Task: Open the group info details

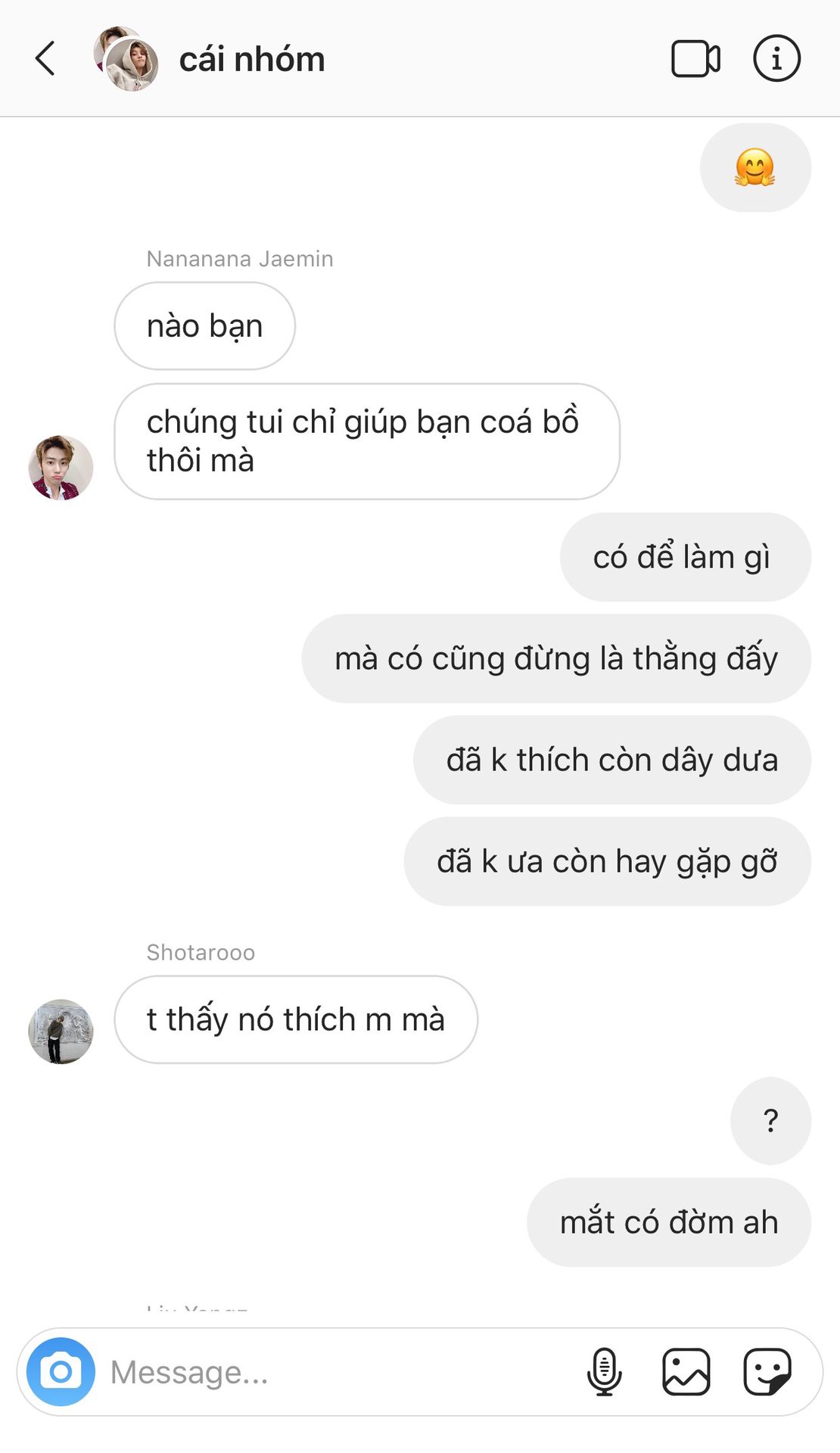Action: point(776,58)
